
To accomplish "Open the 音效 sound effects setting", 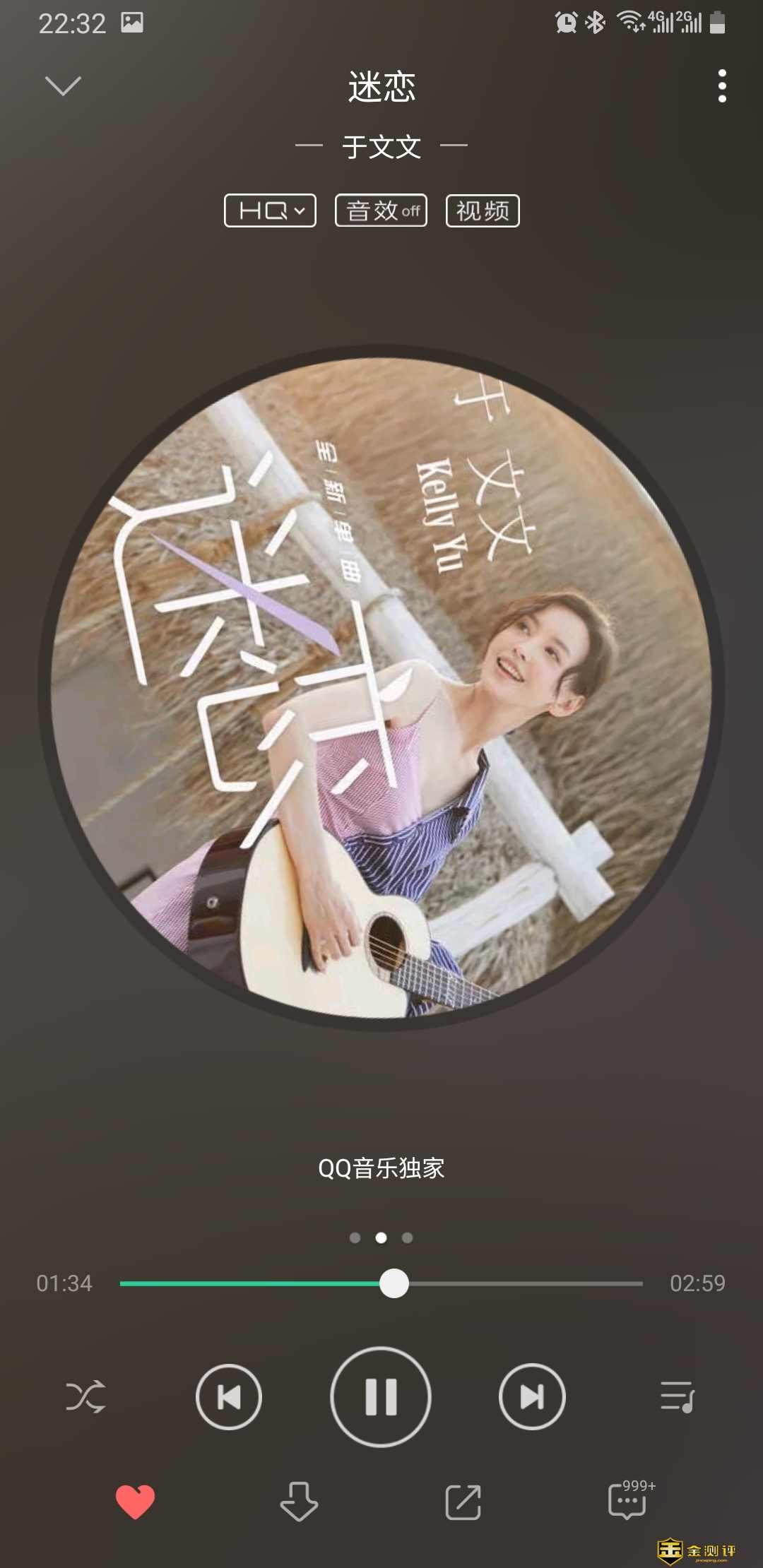I will [381, 210].
